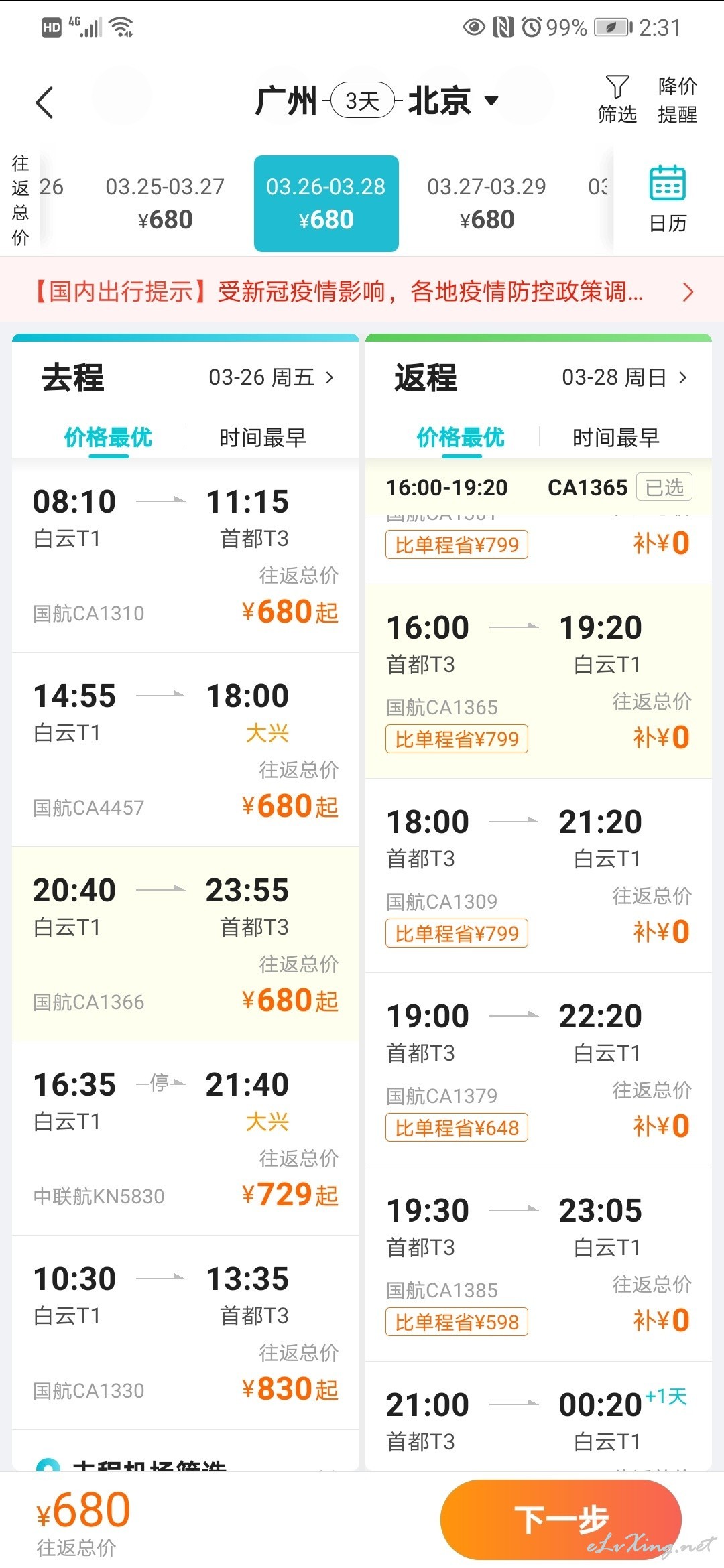The height and width of the screenshot is (1568, 724).
Task: Expand the 北京 destination dropdown
Action: click(453, 101)
